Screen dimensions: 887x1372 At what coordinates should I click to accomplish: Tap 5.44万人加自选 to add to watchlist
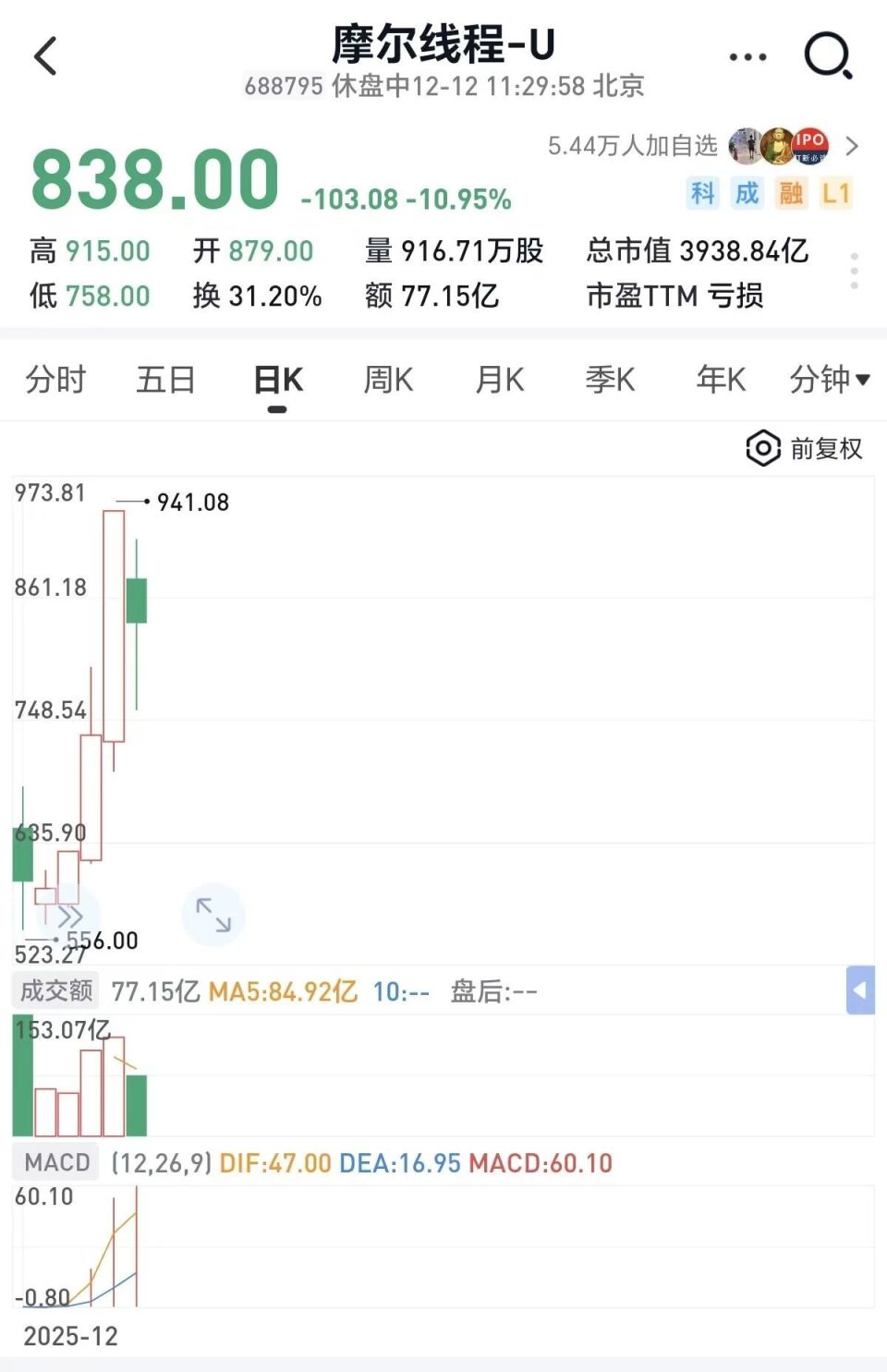coord(632,146)
